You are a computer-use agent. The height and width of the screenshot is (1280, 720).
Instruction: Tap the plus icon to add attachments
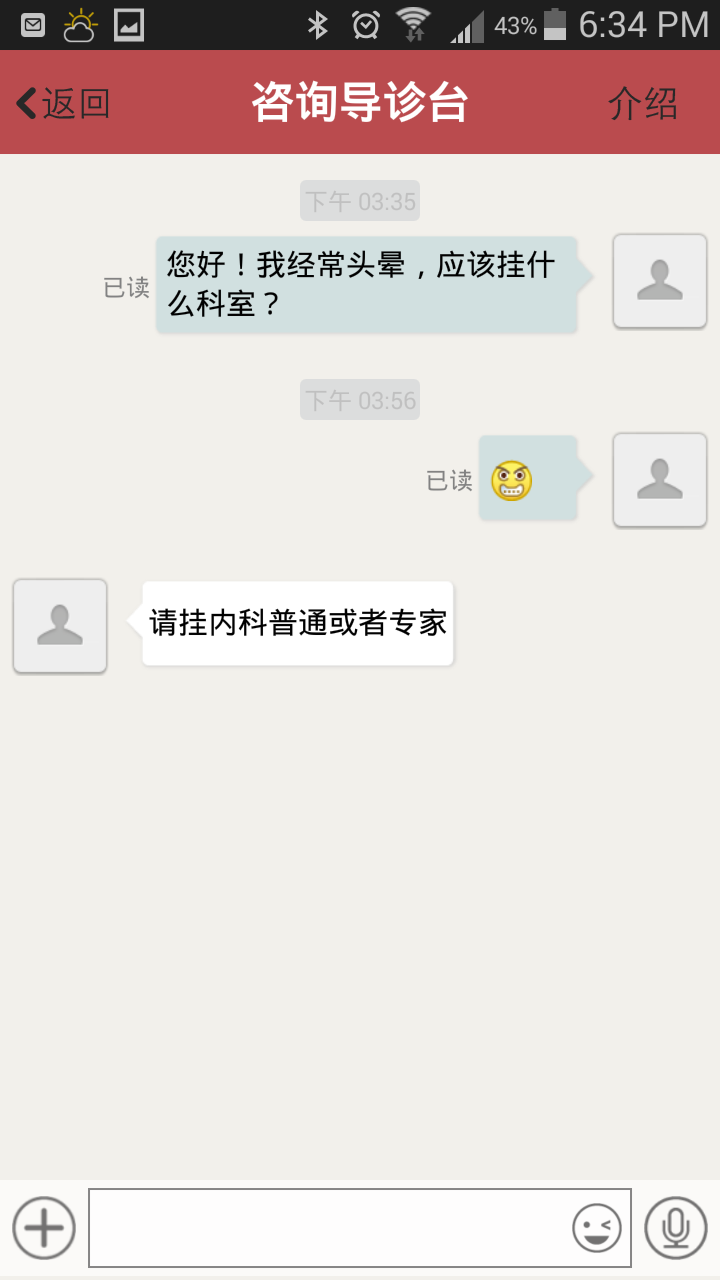(x=44, y=1227)
